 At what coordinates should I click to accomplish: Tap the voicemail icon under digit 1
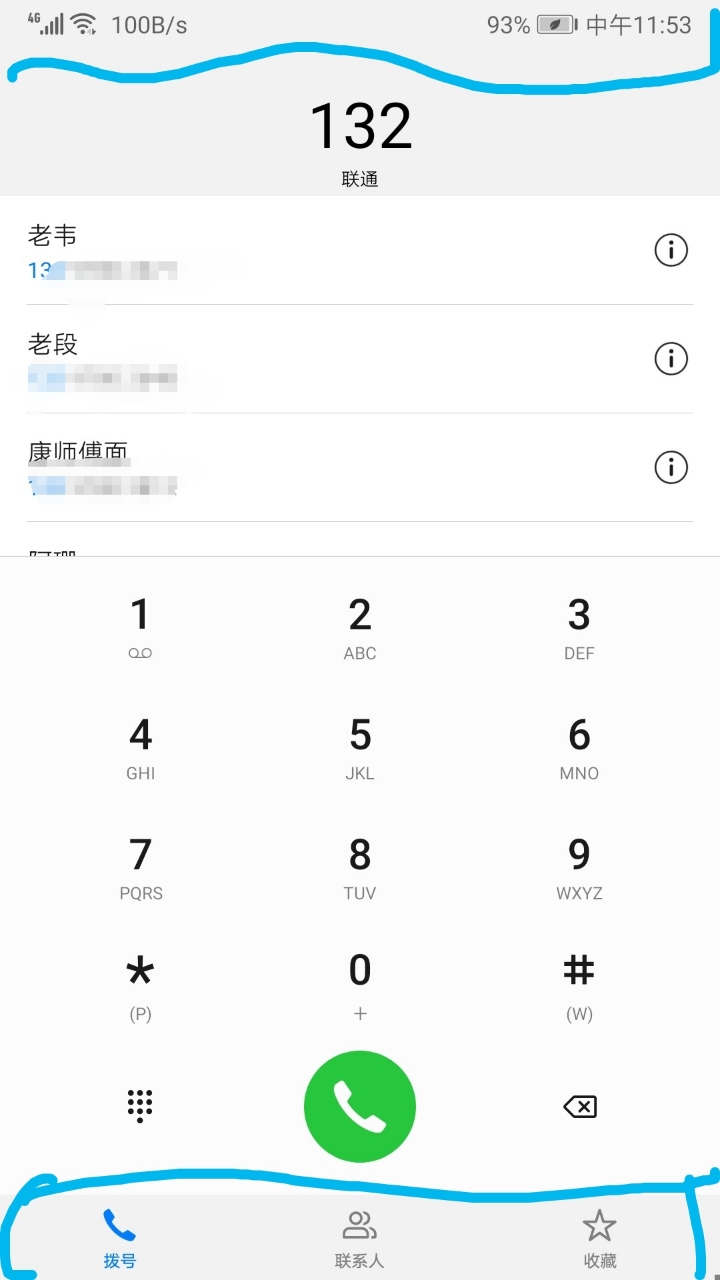coord(140,653)
